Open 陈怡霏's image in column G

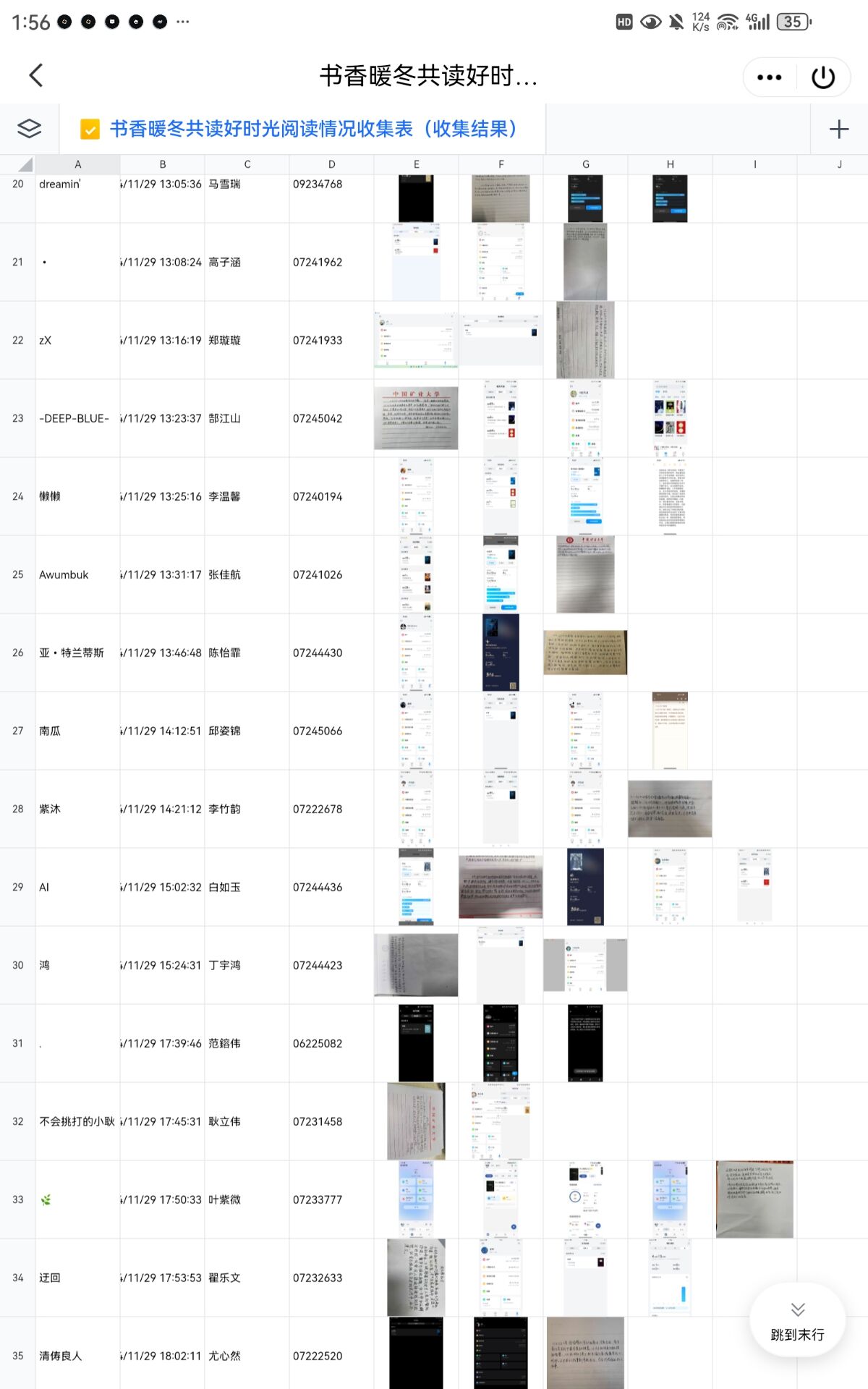click(584, 653)
